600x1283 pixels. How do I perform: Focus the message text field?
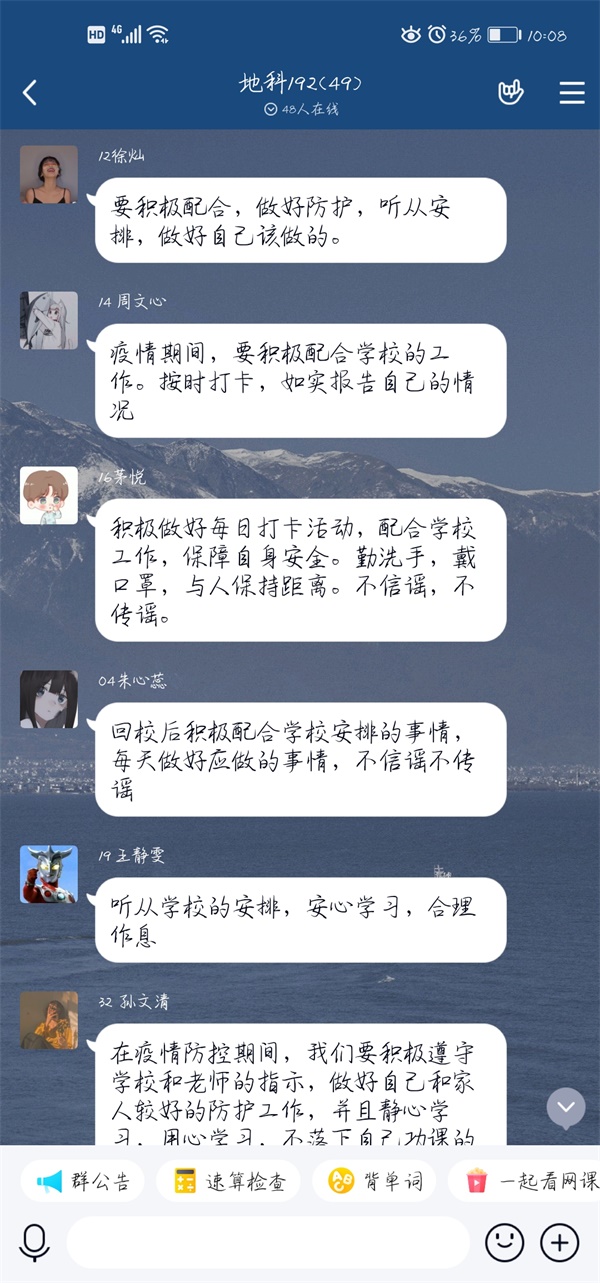(x=268, y=1243)
